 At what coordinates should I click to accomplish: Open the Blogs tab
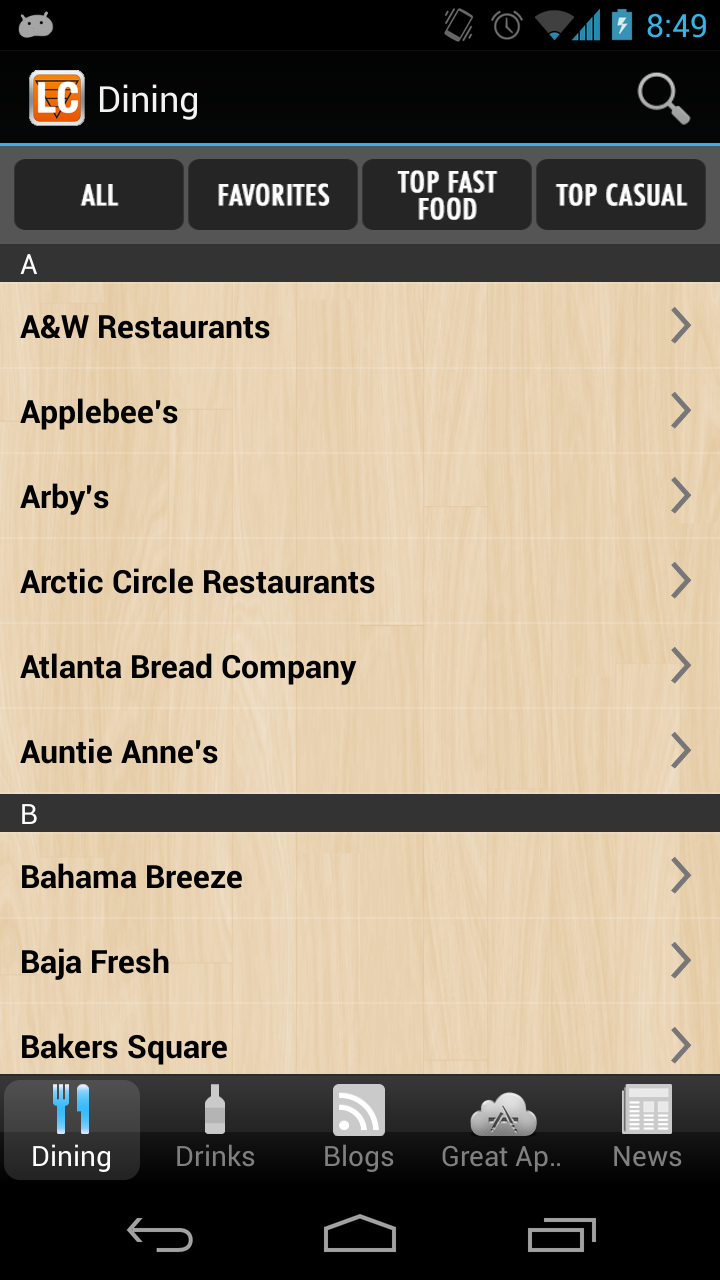[359, 1128]
